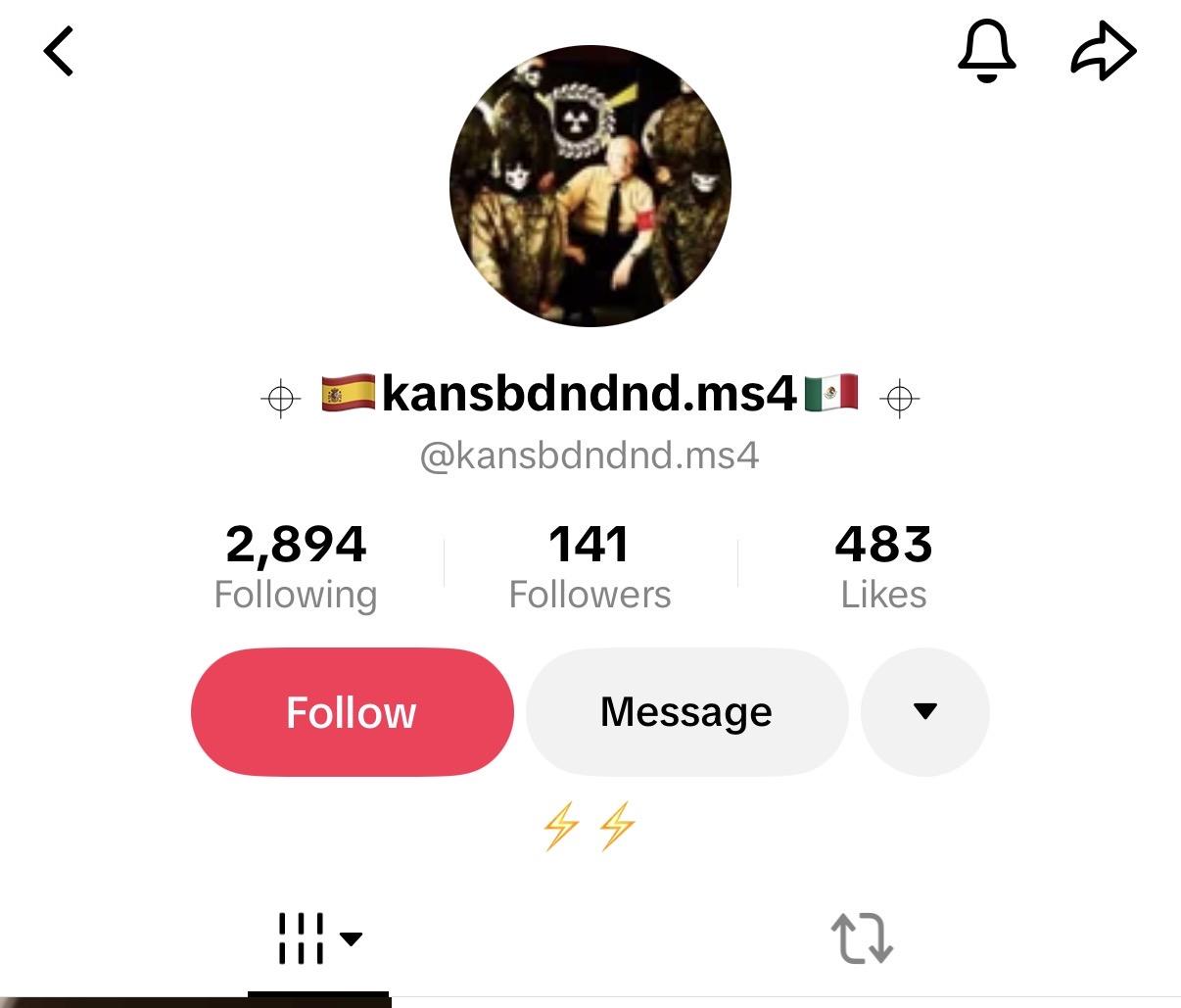This screenshot has width=1181, height=1008.
Task: Share this profile
Action: coord(1103,51)
